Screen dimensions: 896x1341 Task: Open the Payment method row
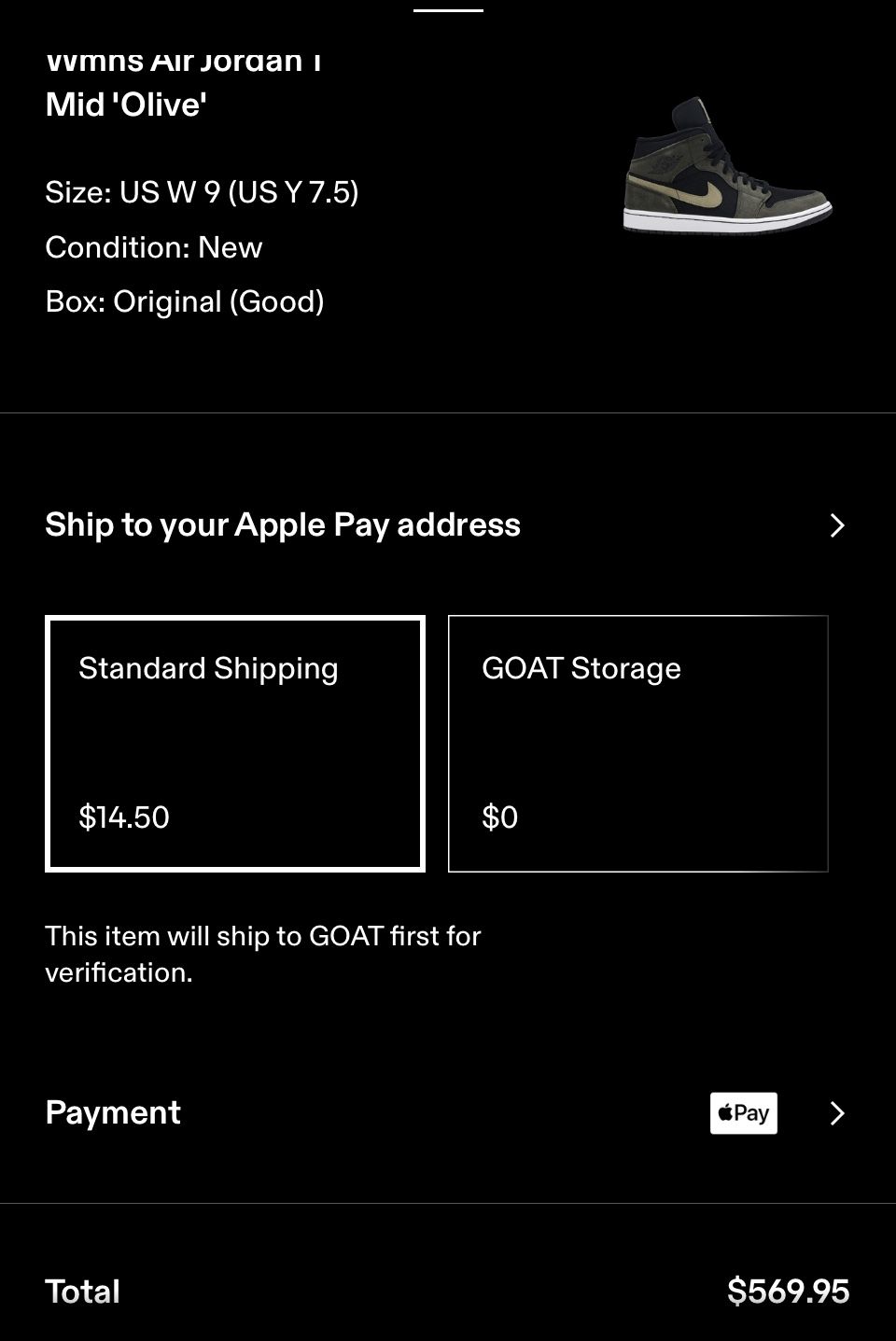[446, 1112]
